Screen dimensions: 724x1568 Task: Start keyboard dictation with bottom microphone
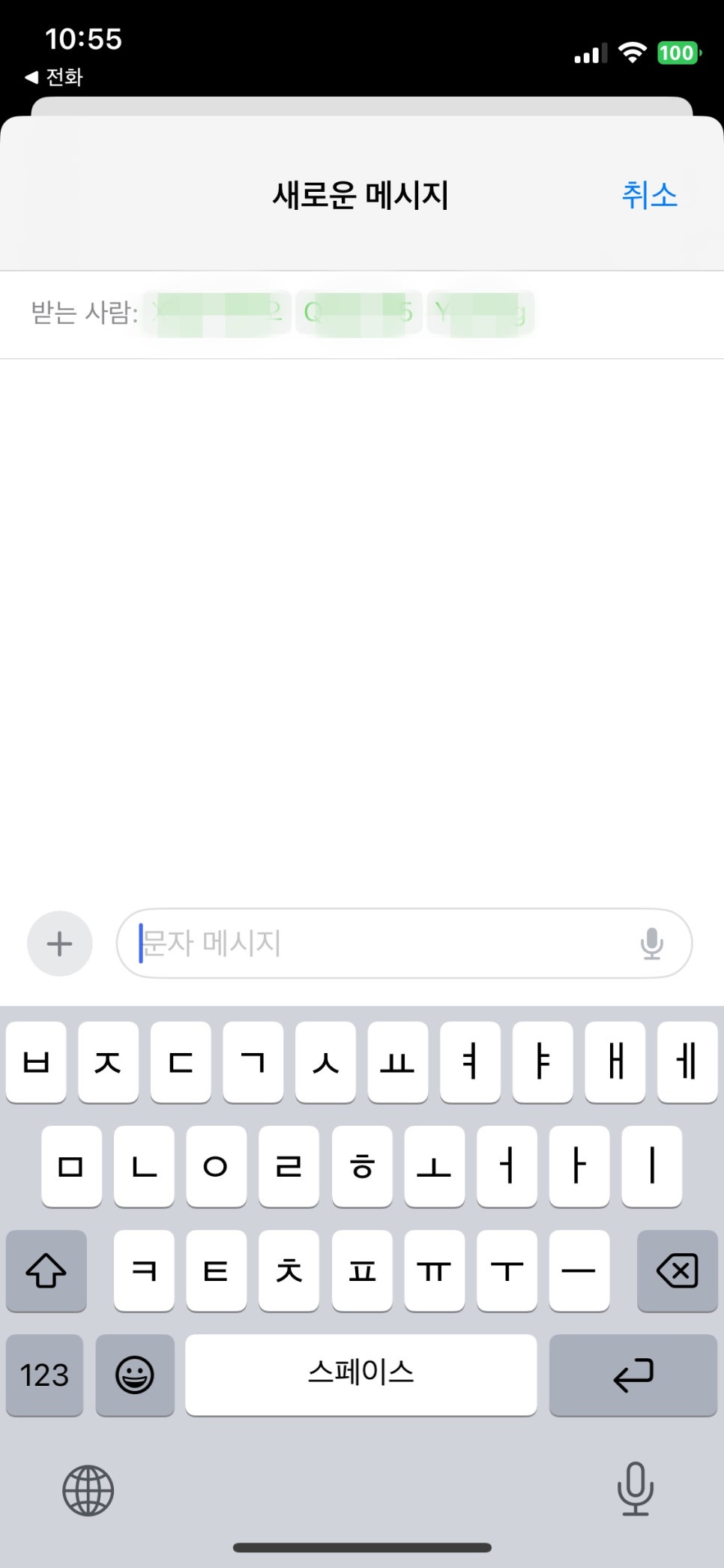pos(636,1489)
